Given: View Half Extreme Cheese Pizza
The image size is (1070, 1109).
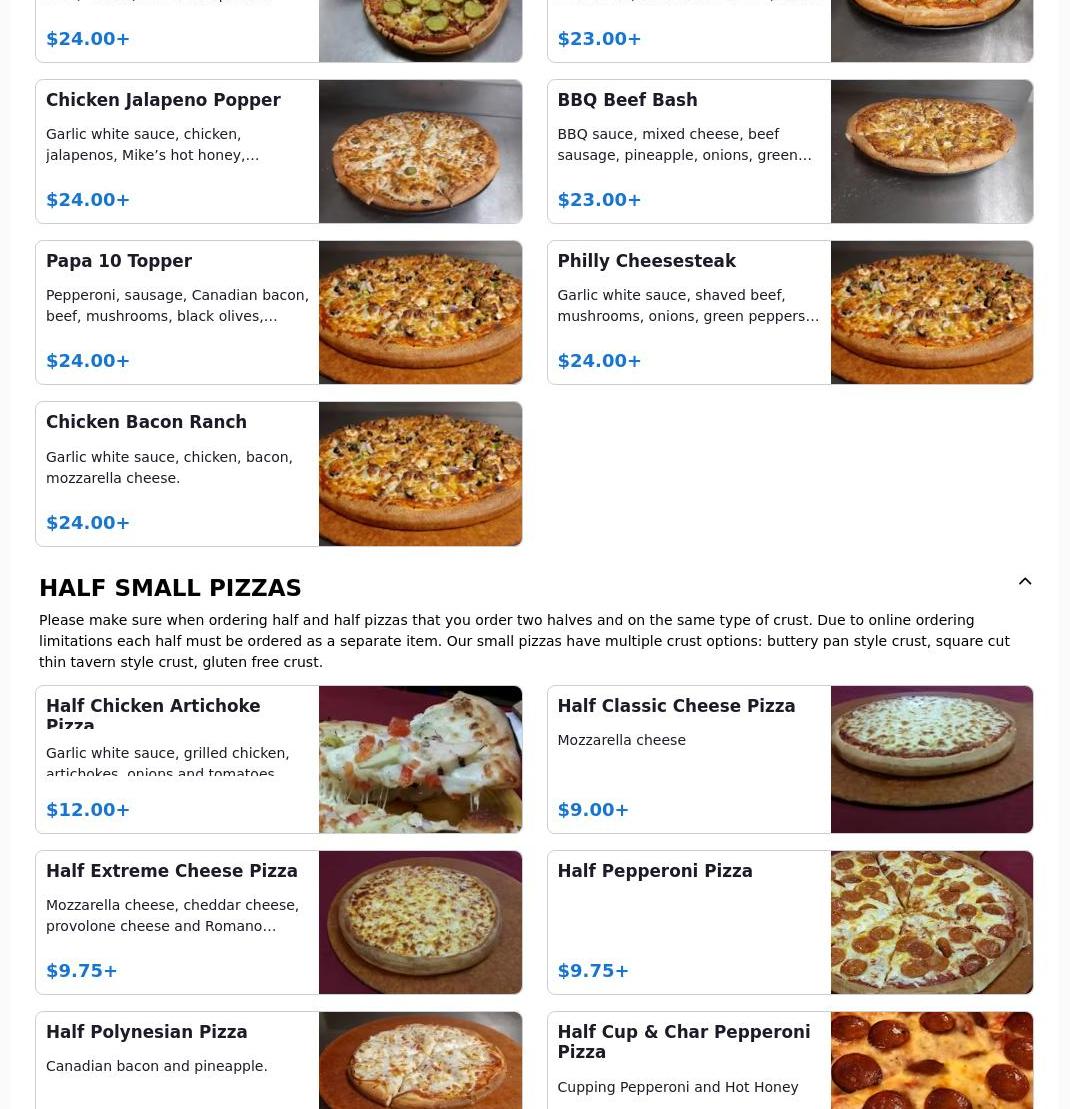Looking at the screenshot, I should [x=278, y=922].
